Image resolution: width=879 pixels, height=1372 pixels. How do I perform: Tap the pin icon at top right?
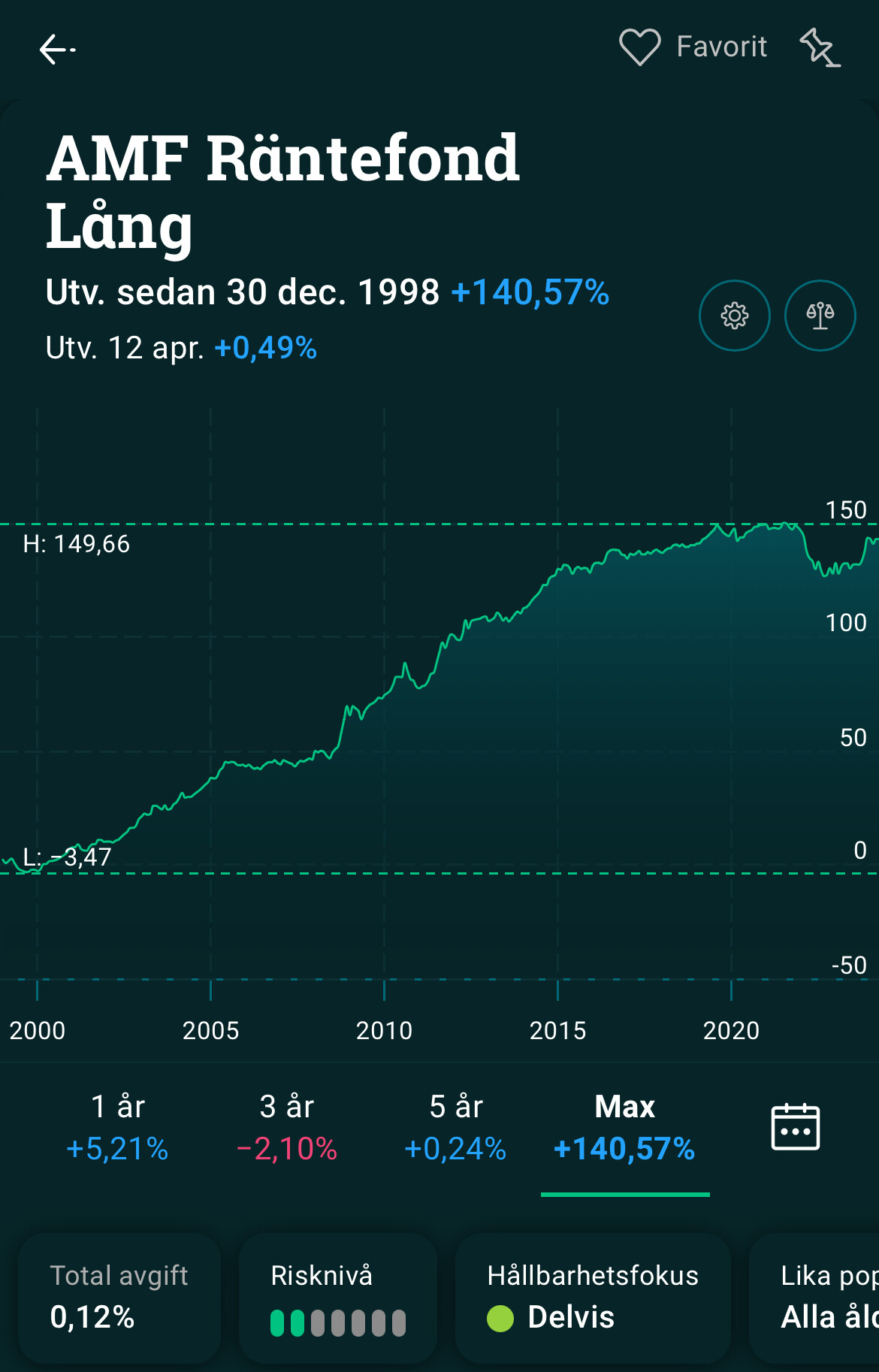pyautogui.click(x=820, y=48)
